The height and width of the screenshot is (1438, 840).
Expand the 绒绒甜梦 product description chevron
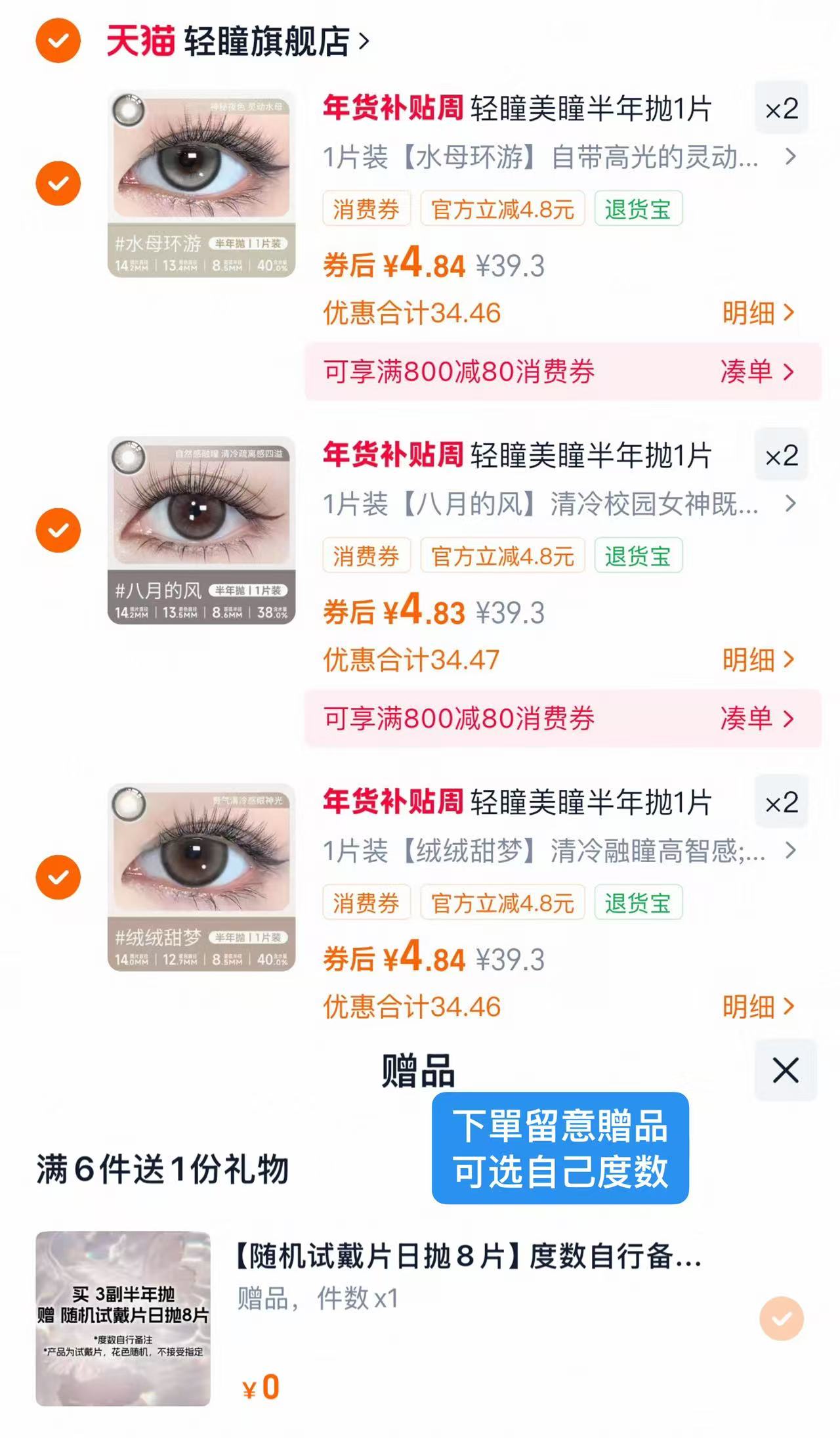(789, 852)
